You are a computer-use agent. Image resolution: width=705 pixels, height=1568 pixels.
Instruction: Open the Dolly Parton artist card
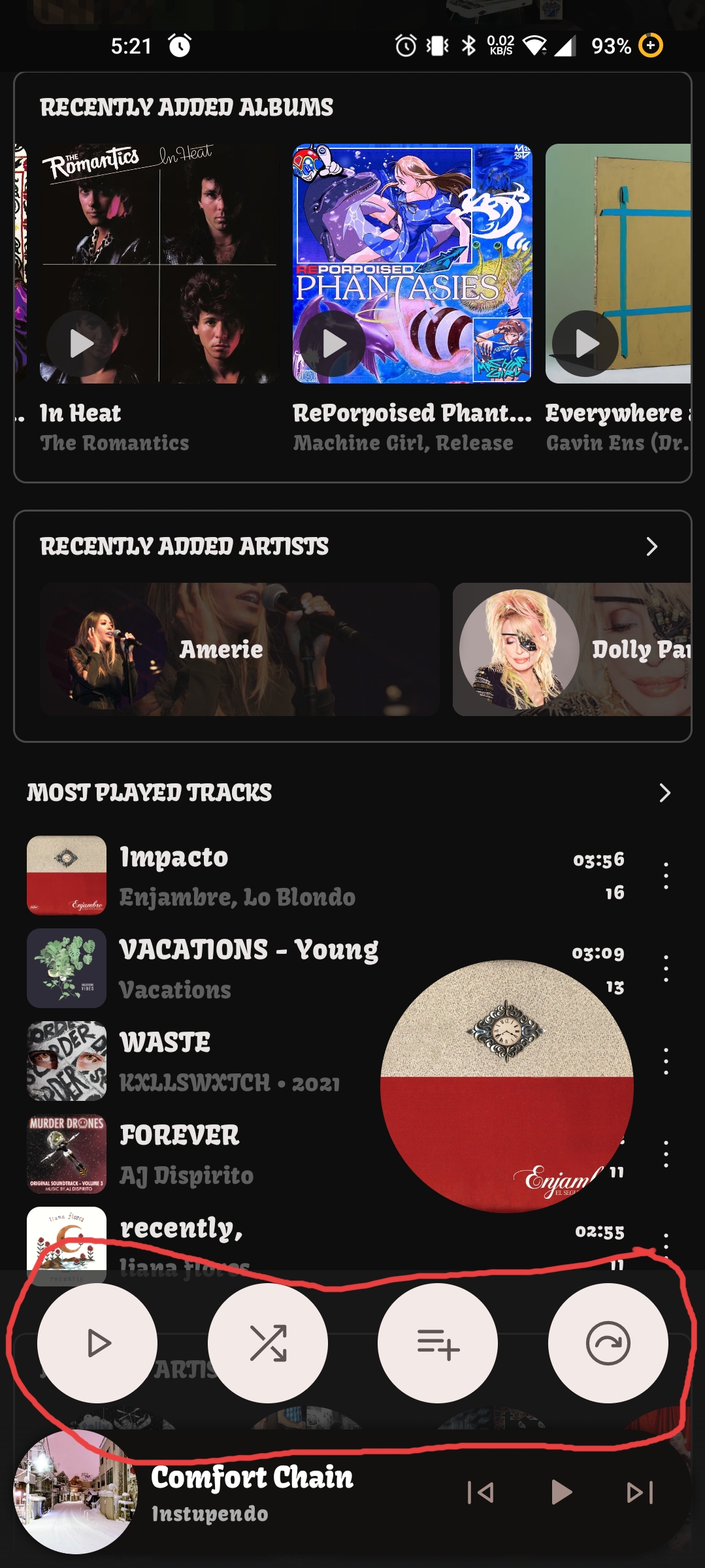coord(572,649)
